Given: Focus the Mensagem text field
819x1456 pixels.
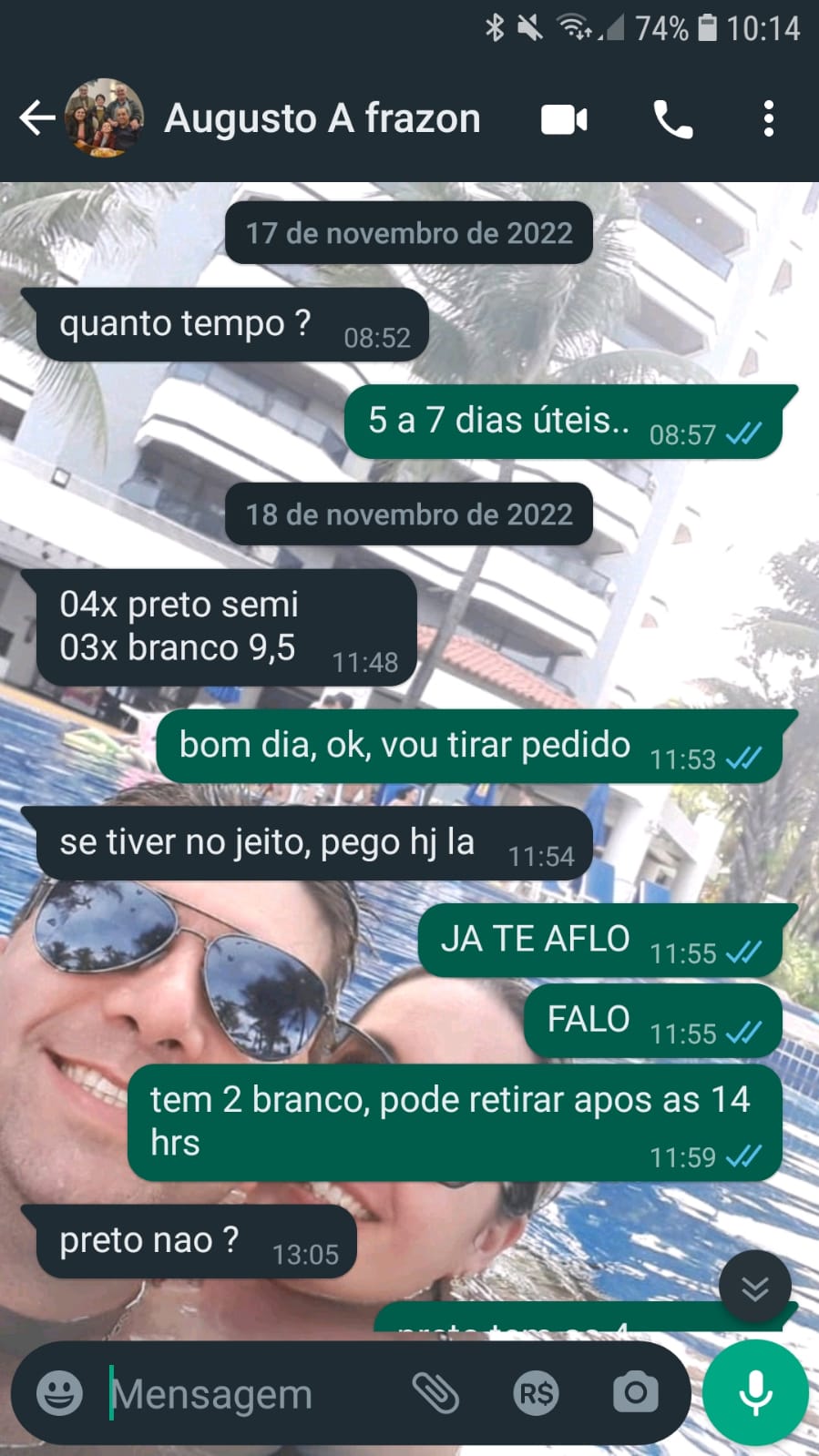Looking at the screenshot, I should (246, 1393).
